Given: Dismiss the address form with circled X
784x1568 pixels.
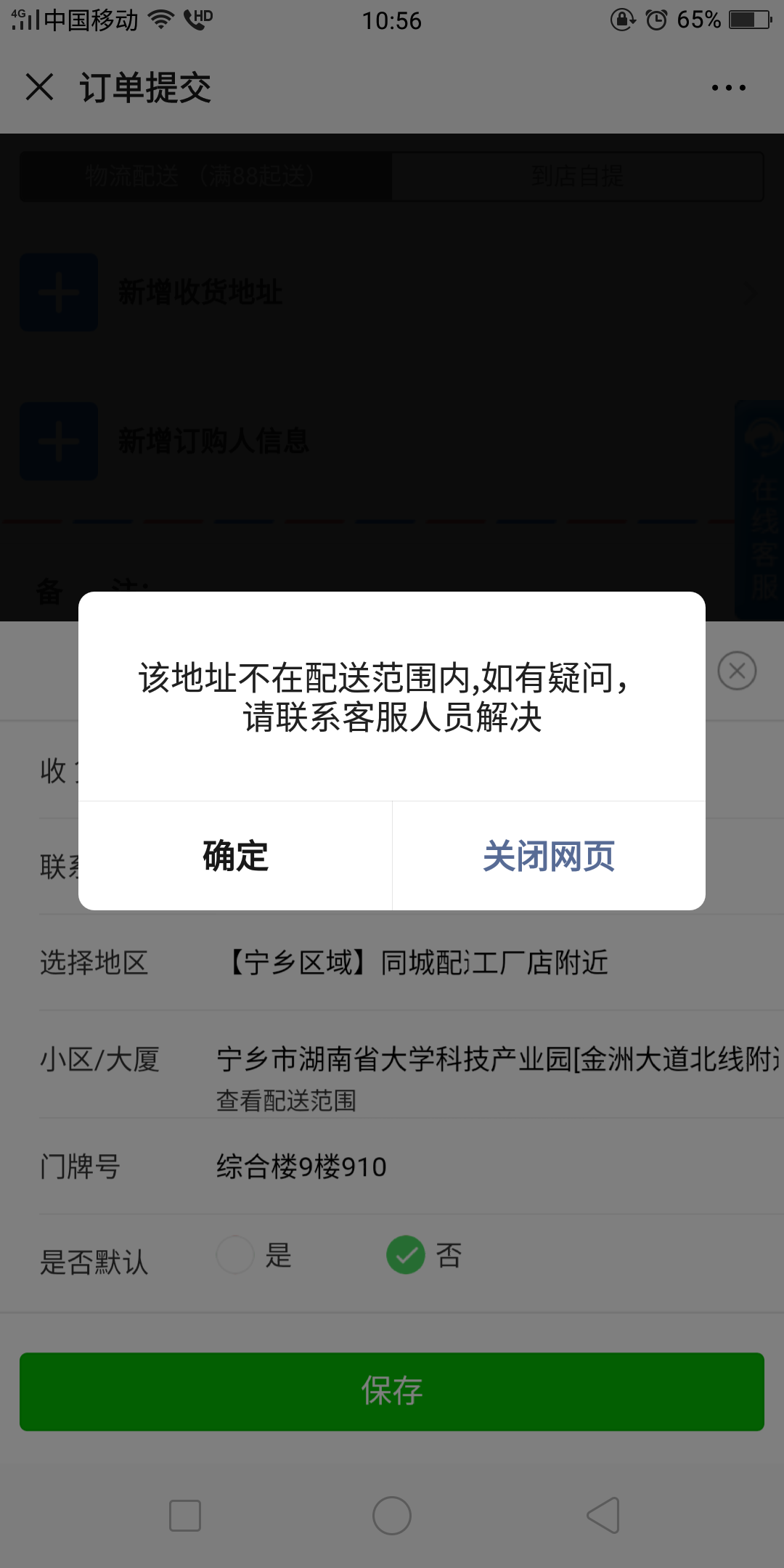Looking at the screenshot, I should coord(737,671).
